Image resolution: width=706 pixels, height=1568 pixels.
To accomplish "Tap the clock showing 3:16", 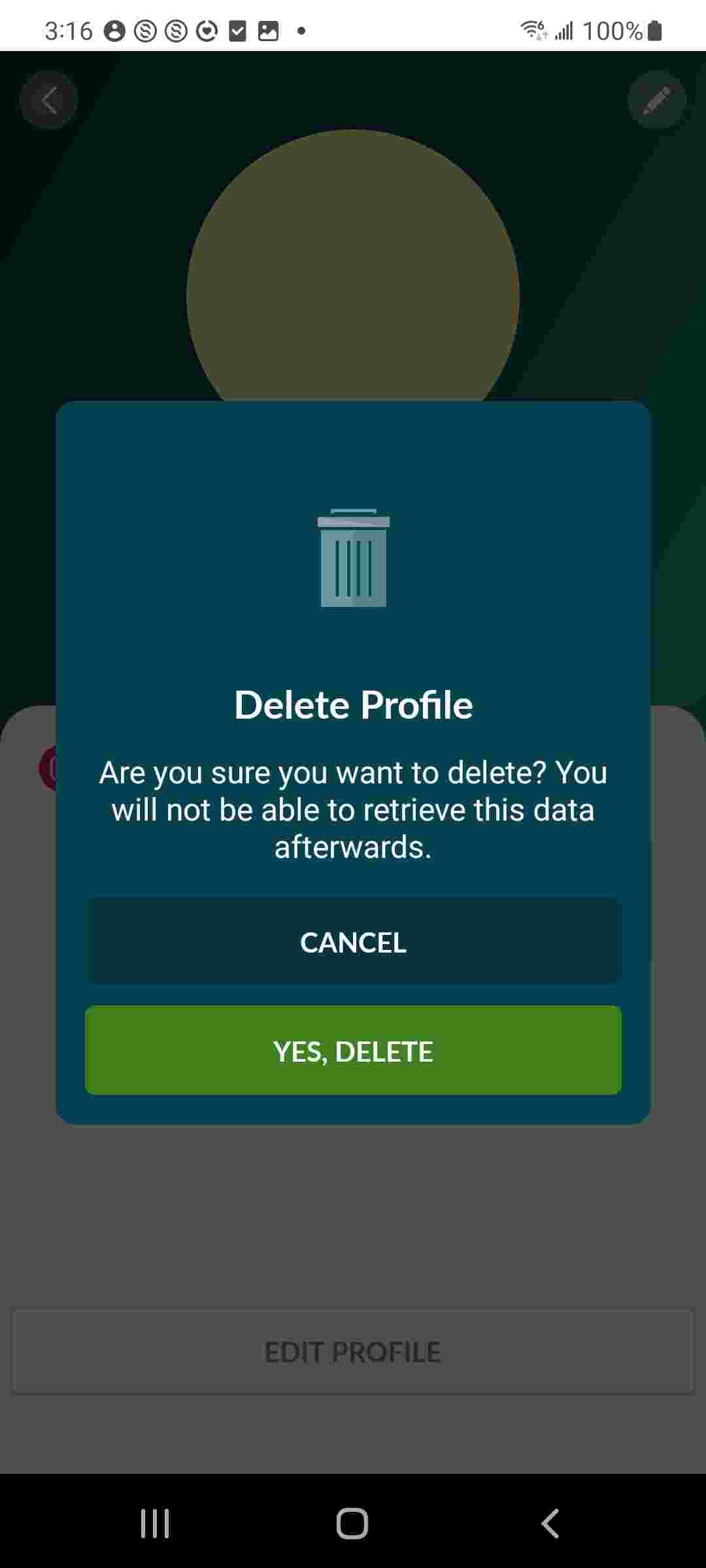I will (69, 29).
